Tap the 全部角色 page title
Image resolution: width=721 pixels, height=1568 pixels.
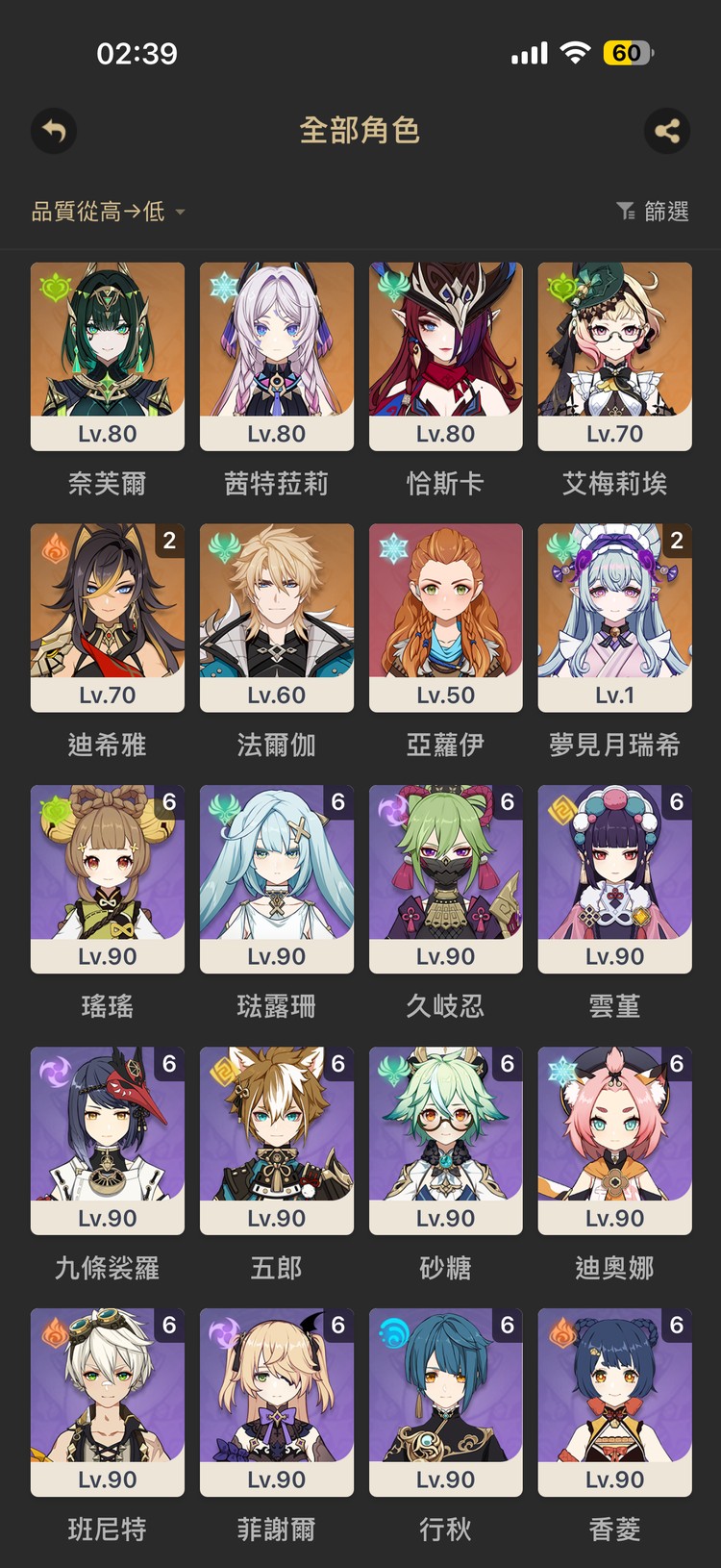[360, 132]
